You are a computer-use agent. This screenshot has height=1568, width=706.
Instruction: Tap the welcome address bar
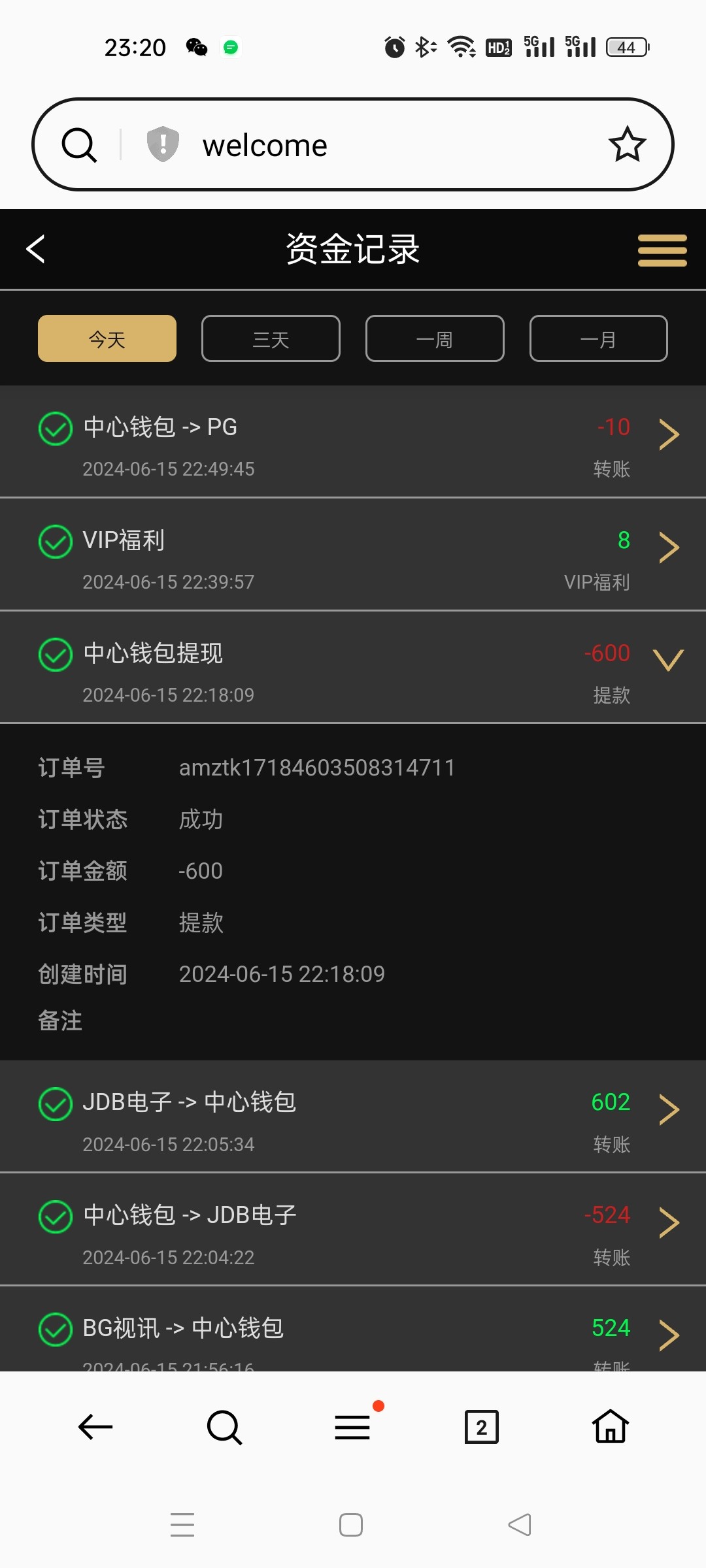[x=366, y=145]
